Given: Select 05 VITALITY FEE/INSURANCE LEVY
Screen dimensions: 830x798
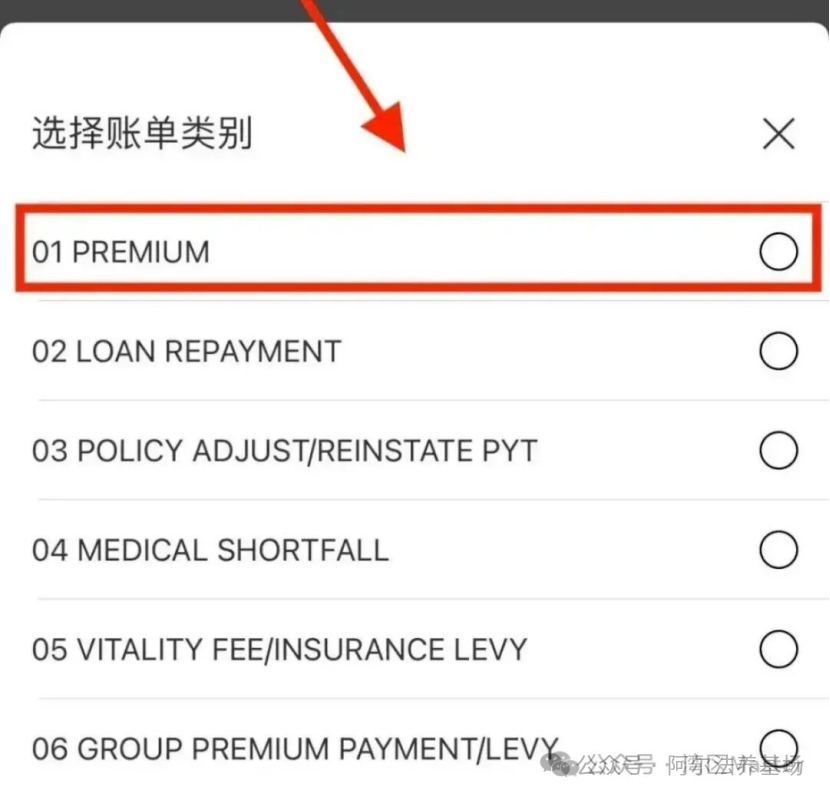Looking at the screenshot, I should (778, 649).
